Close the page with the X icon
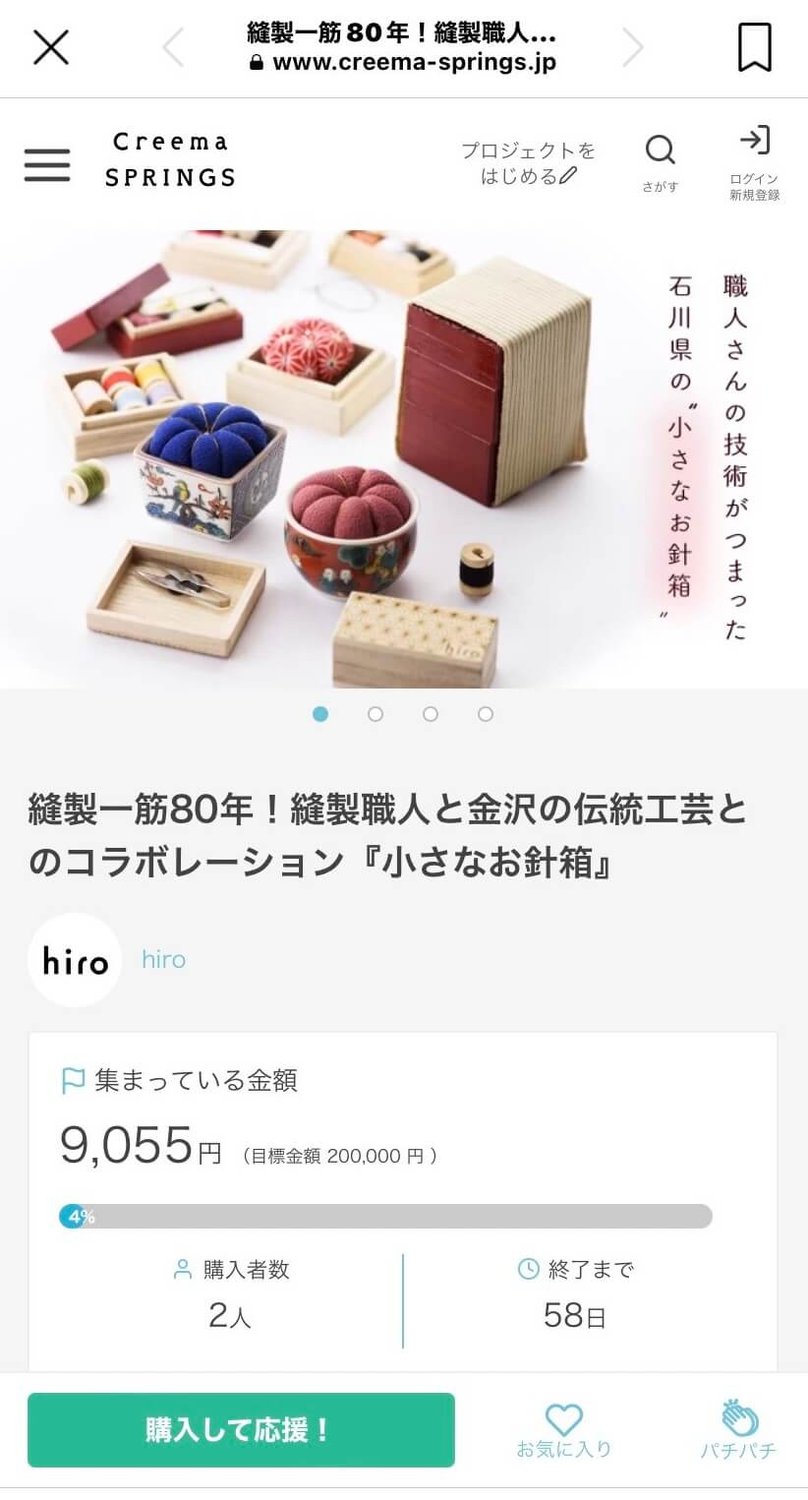Image resolution: width=808 pixels, height=1500 pixels. (49, 46)
